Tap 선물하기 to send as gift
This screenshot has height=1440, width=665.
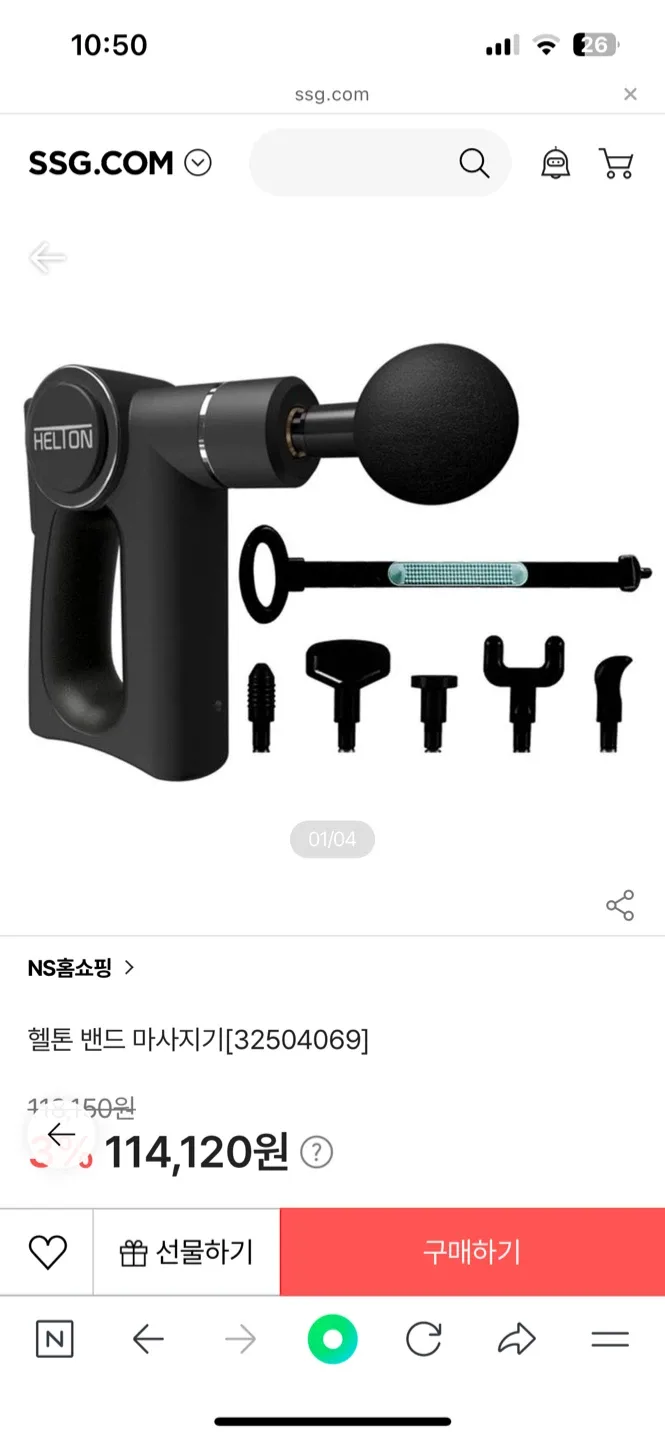tap(186, 1252)
